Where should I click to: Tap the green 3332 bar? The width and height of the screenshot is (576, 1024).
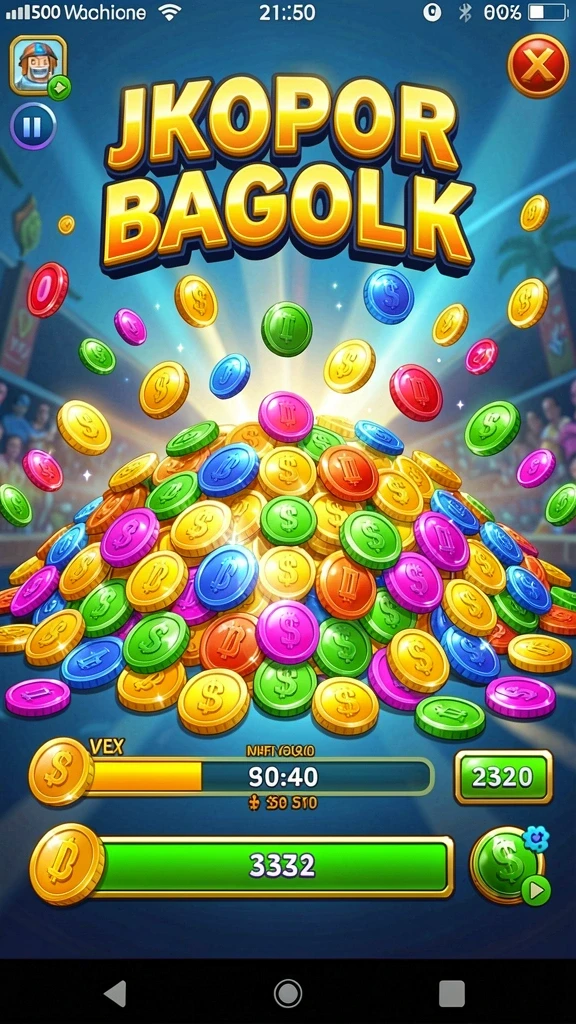(273, 865)
